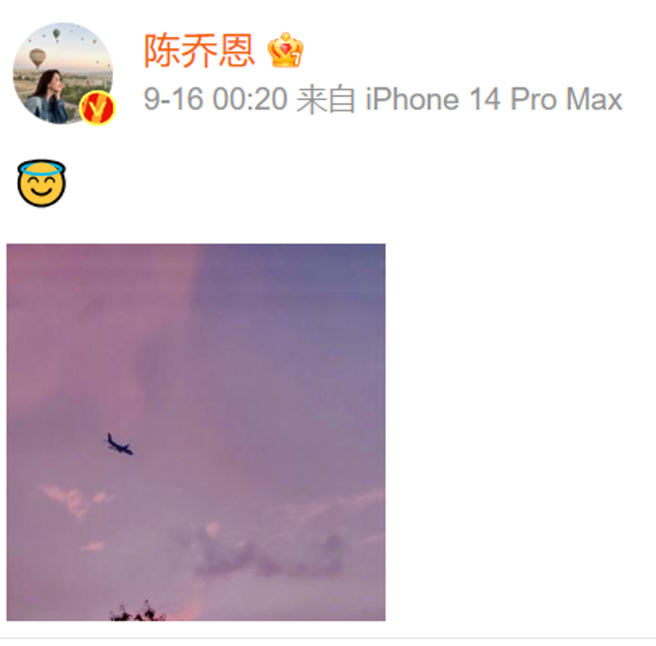Open the pink sky airplane photo
Image resolution: width=656 pixels, height=646 pixels.
pyautogui.click(x=196, y=432)
